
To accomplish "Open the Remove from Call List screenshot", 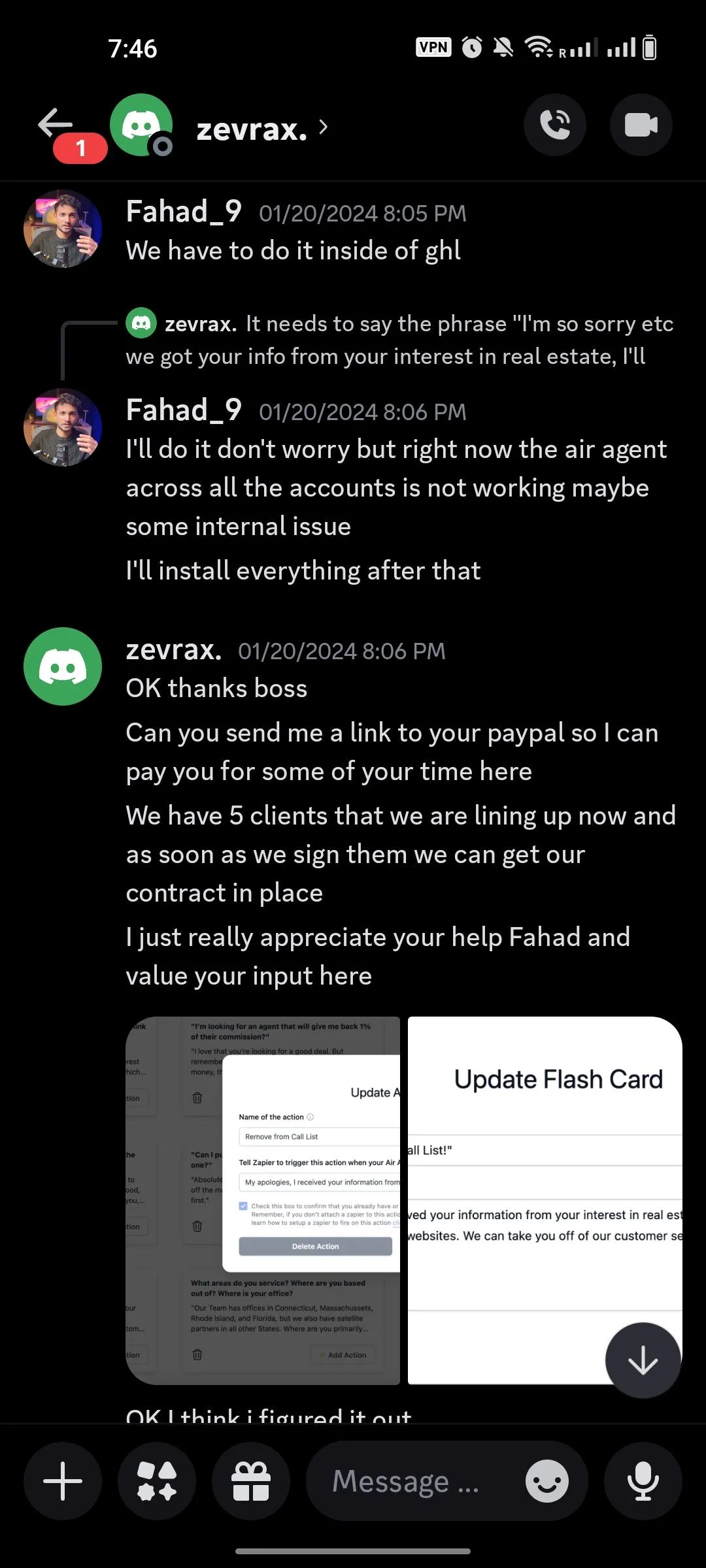I will point(263,1201).
